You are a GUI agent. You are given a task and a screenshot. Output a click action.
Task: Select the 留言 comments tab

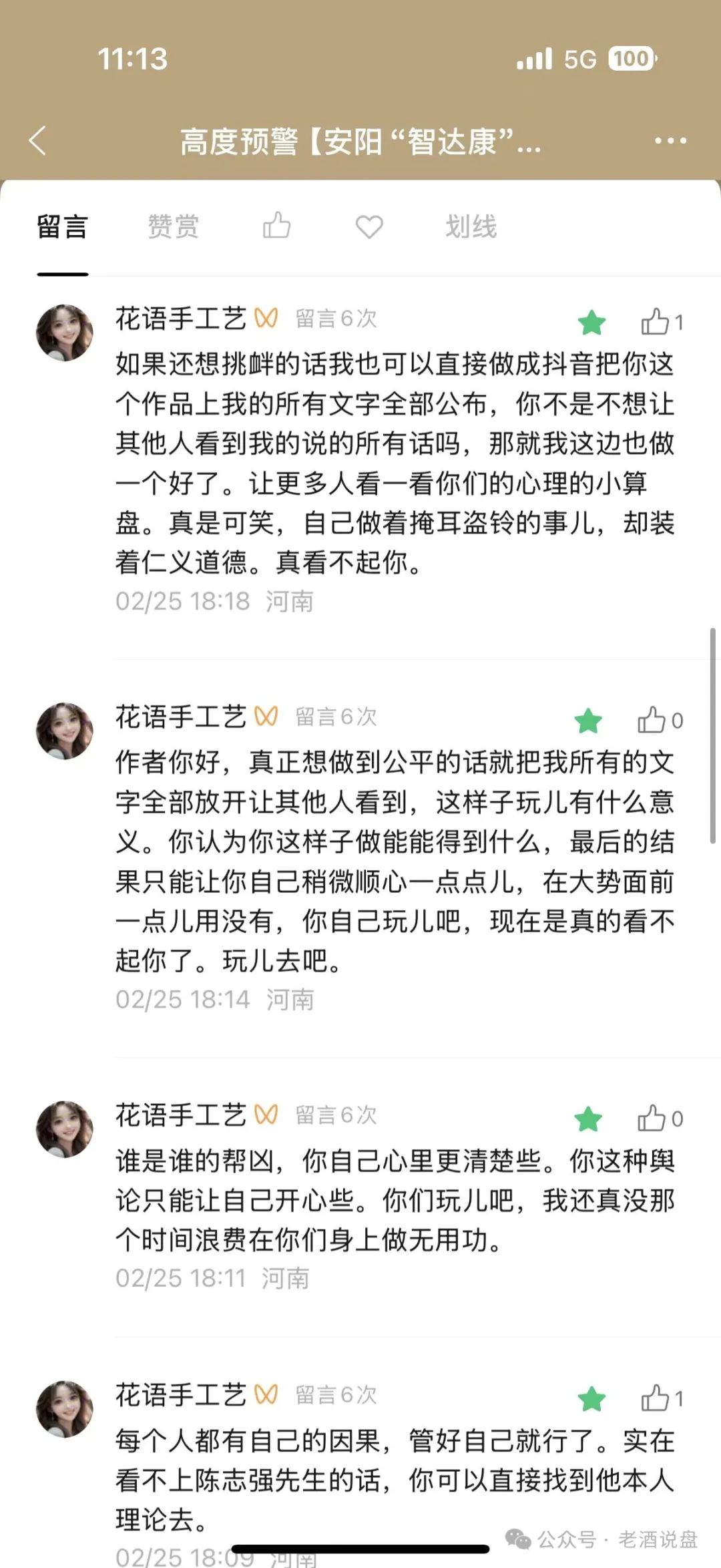(63, 226)
